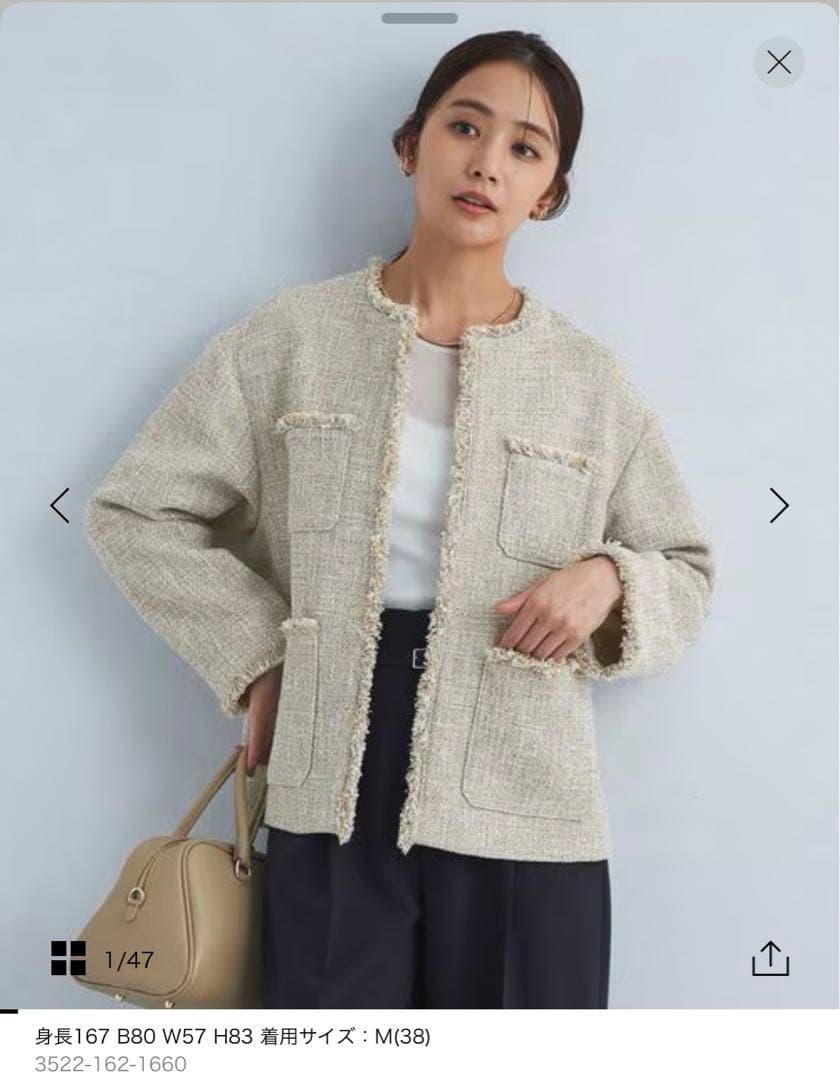Close the image viewer
Viewport: 840px width, 1080px height.
tap(778, 62)
